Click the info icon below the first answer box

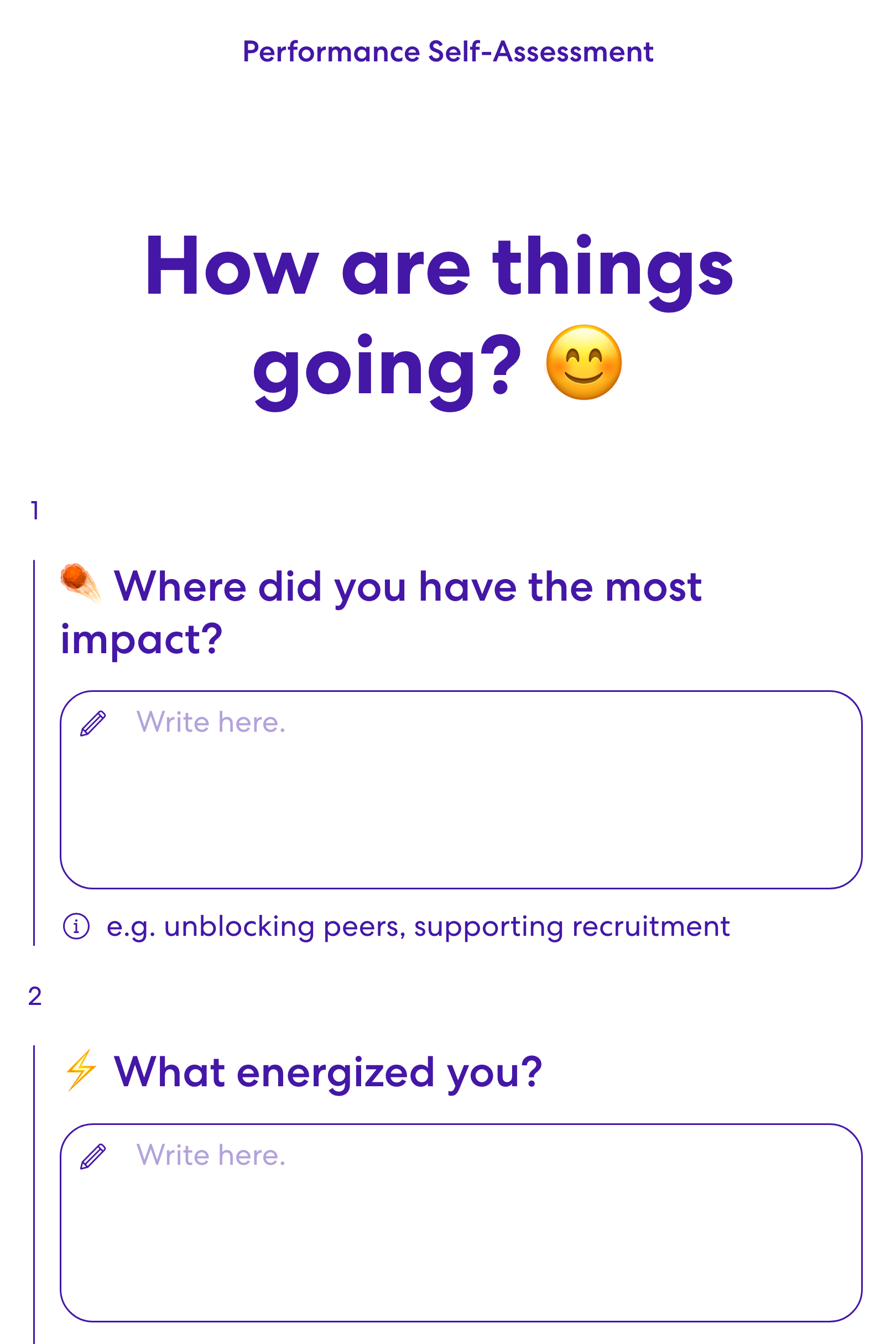pos(76,926)
